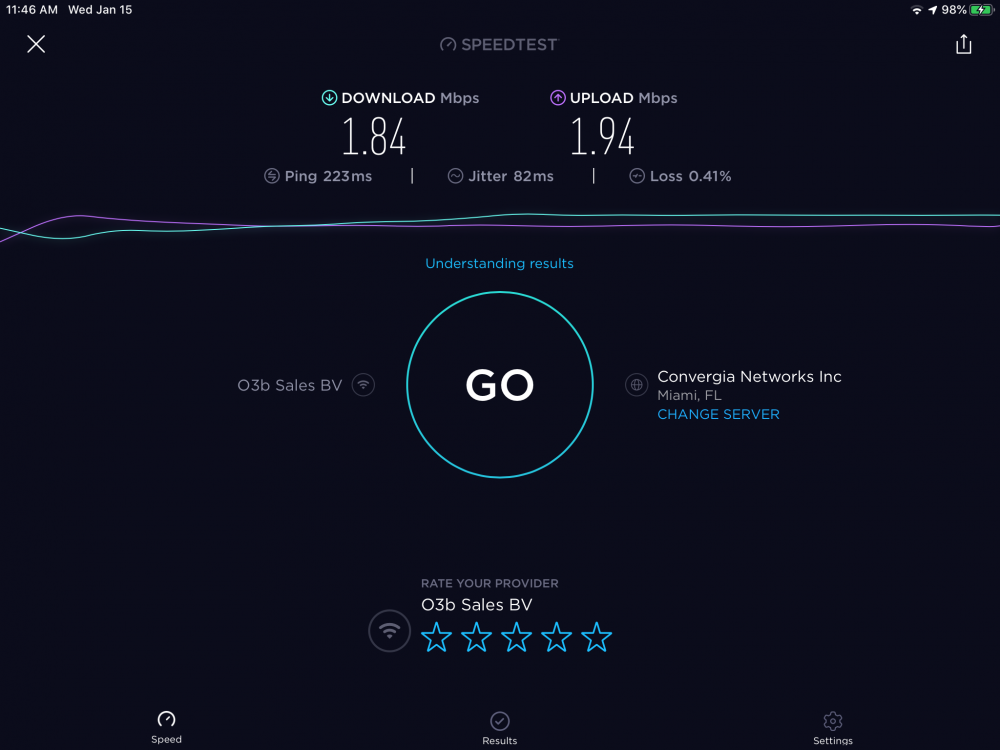Screen dimensions: 1000x750
Task: Open the Settings tab
Action: click(833, 727)
